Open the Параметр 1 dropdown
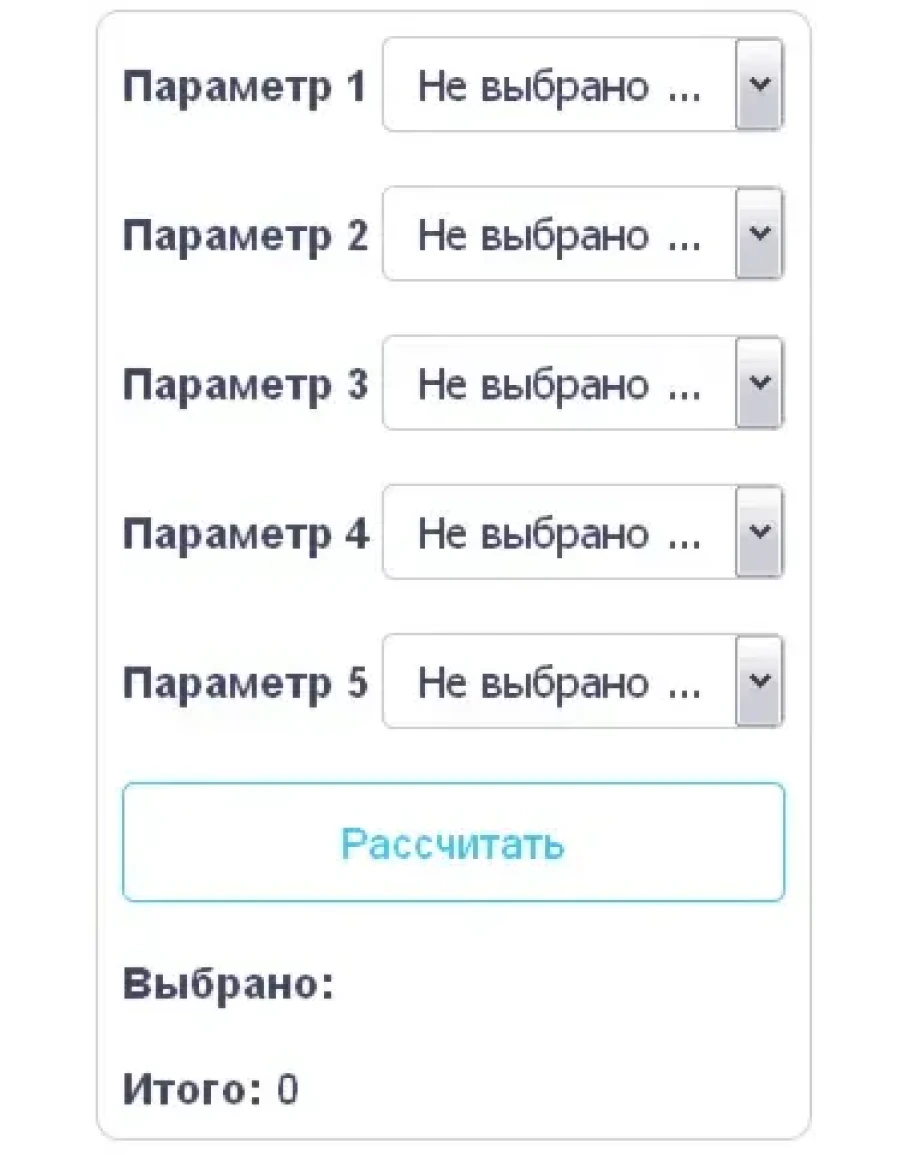 [582, 85]
